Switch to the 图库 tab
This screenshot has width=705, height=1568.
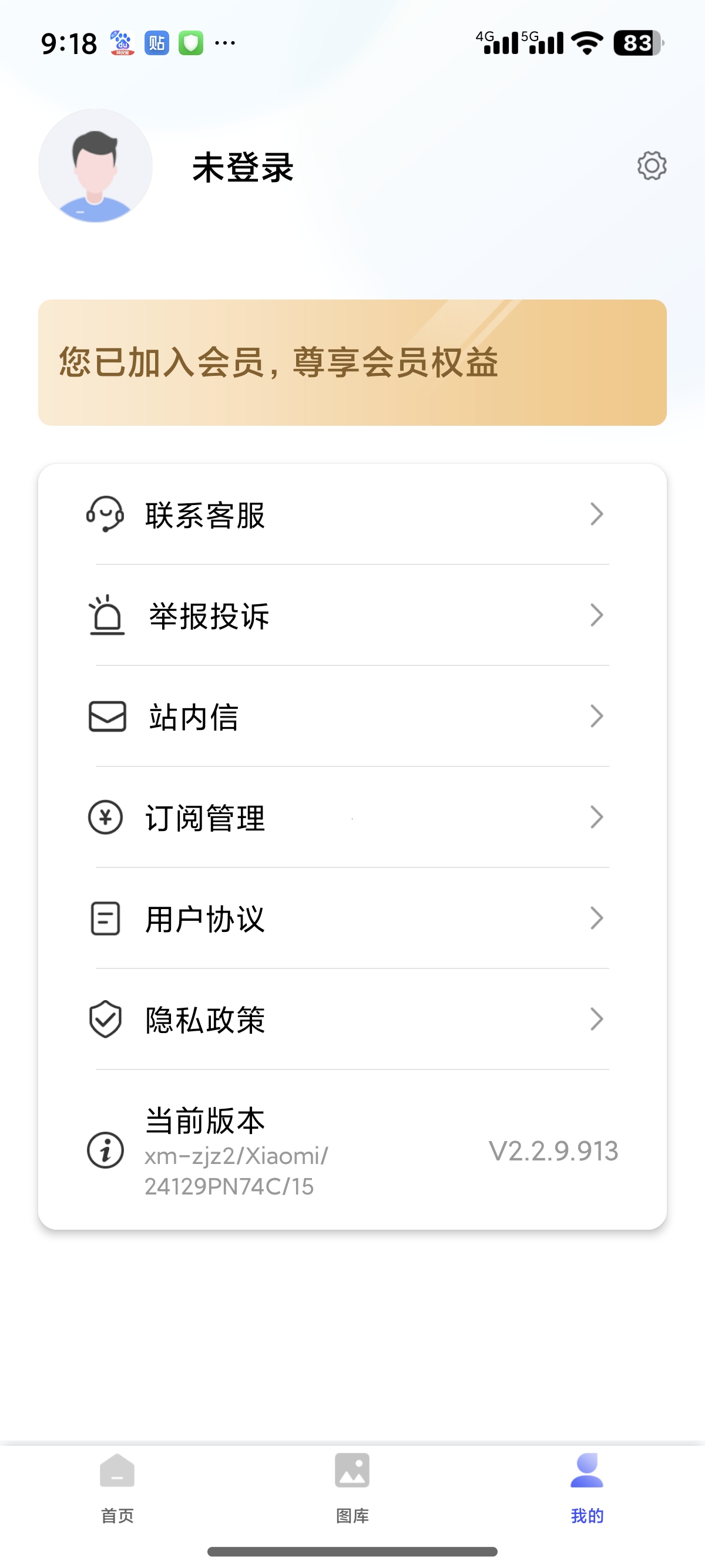tap(352, 1486)
